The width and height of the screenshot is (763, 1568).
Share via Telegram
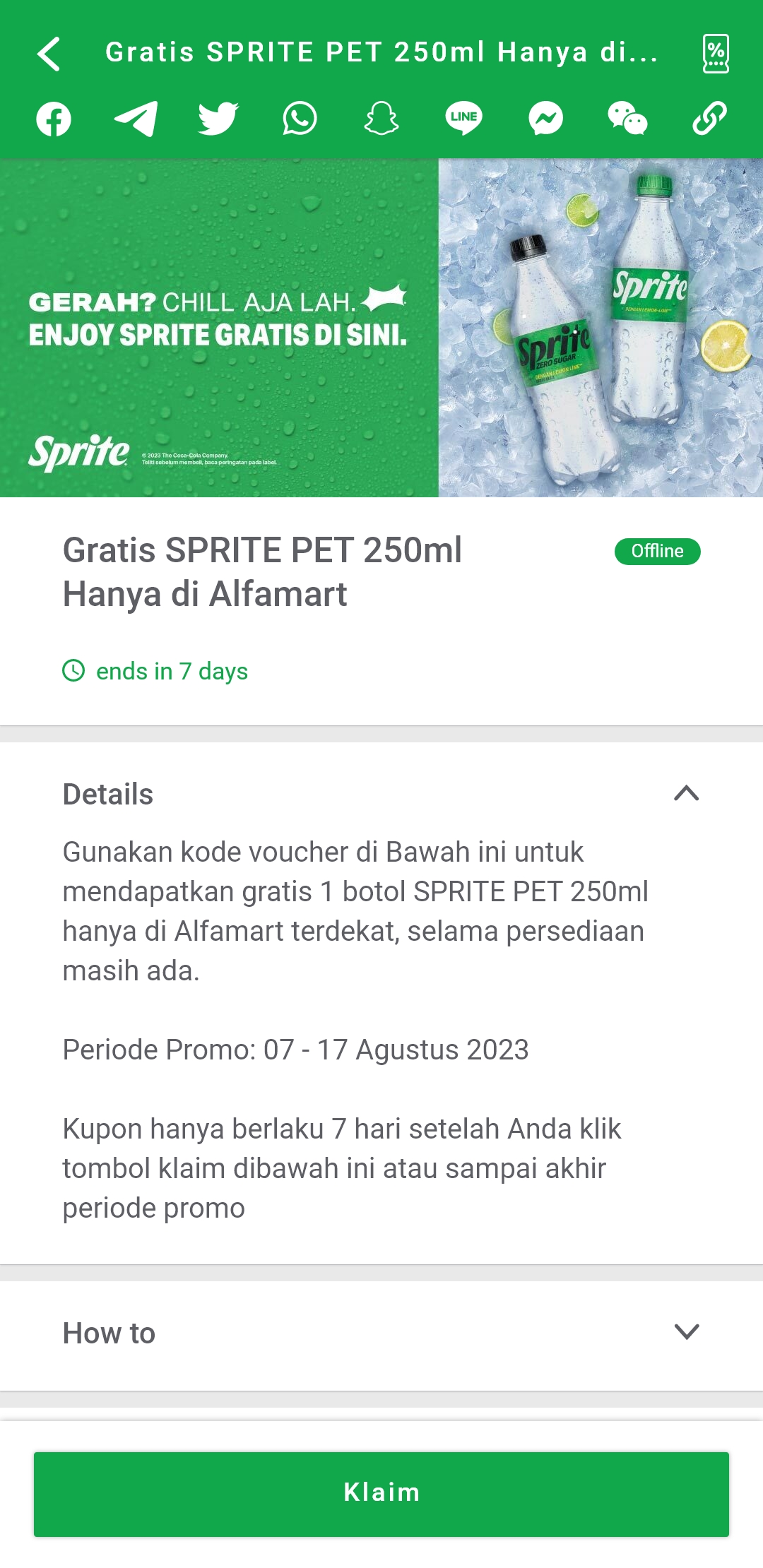point(136,119)
